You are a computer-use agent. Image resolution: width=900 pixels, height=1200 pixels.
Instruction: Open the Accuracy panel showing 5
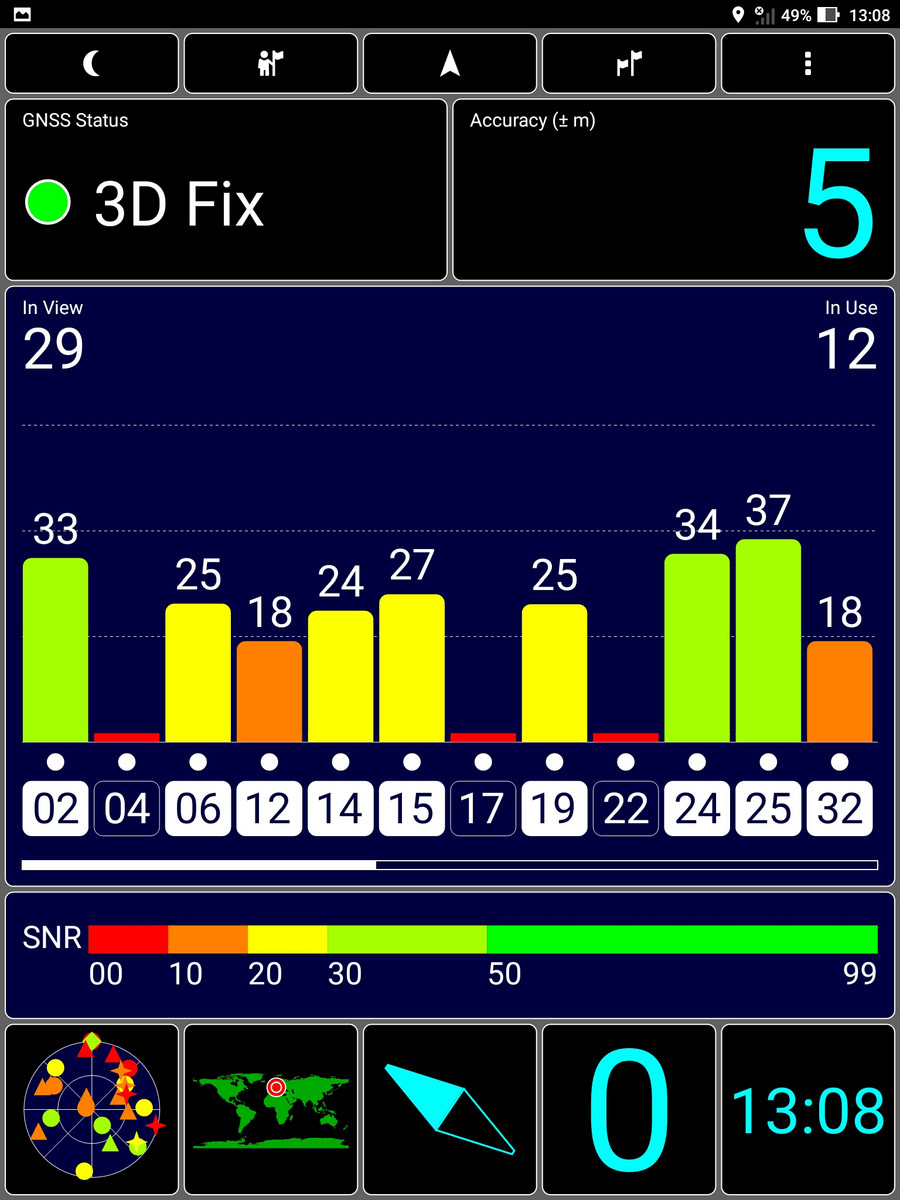[x=674, y=190]
